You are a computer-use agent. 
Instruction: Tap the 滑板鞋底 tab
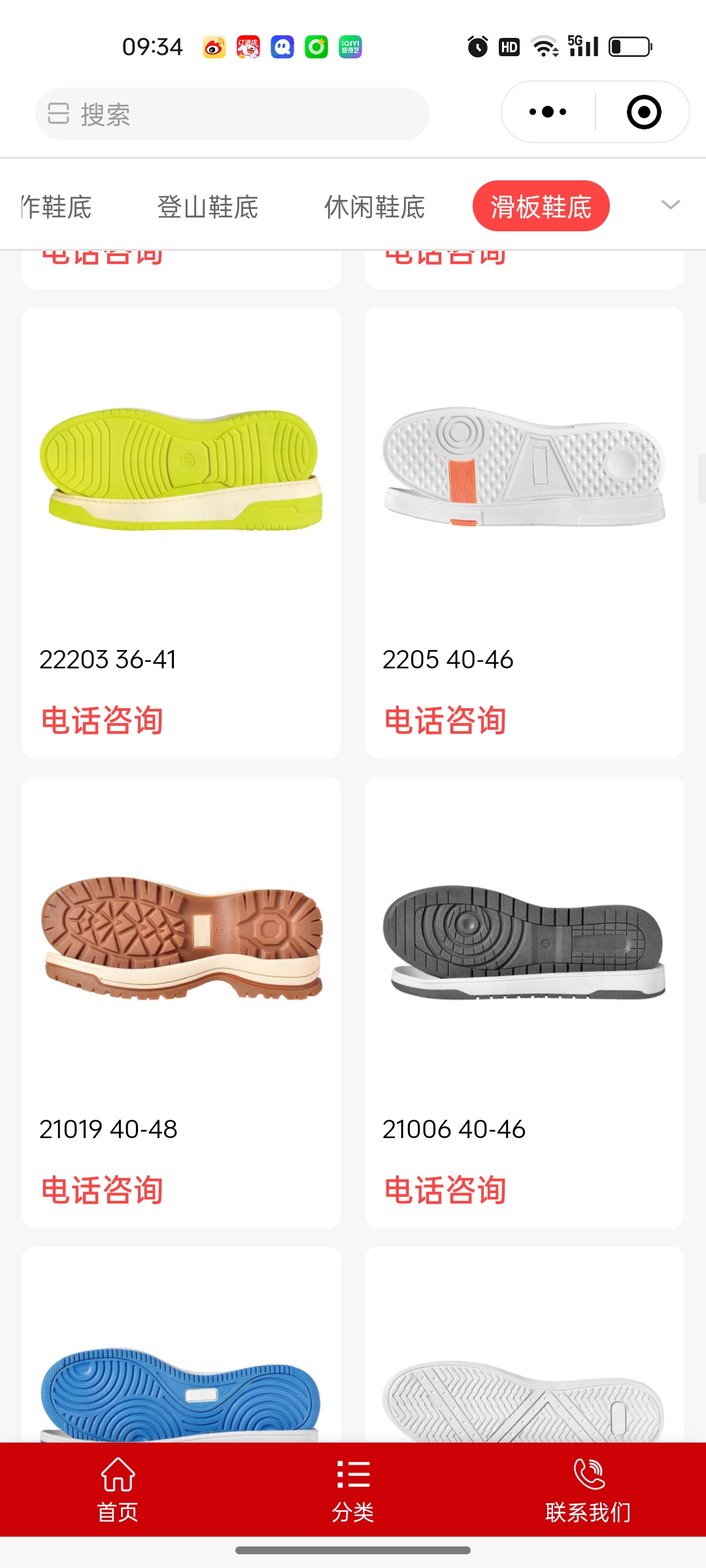coord(541,206)
